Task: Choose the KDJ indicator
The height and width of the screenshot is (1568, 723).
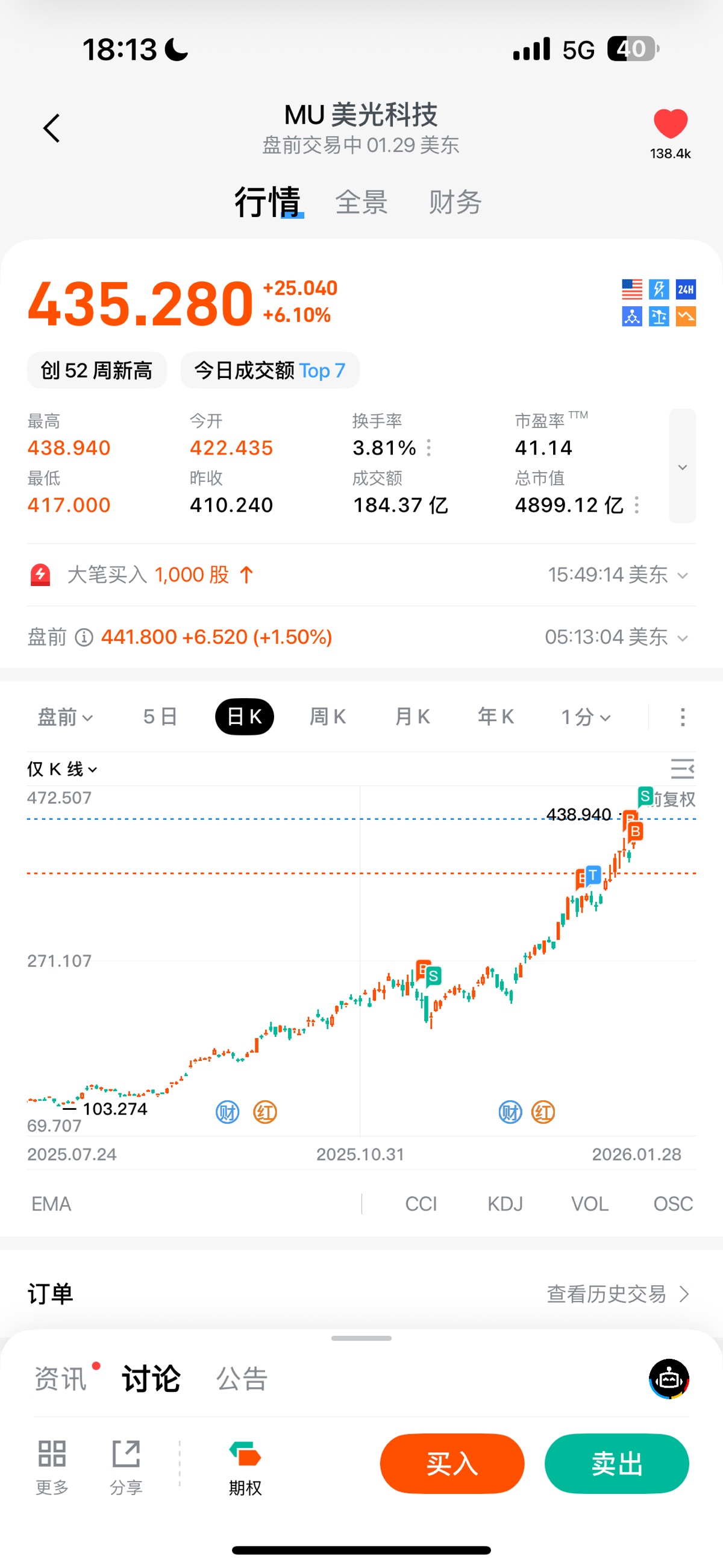Action: [x=505, y=1203]
